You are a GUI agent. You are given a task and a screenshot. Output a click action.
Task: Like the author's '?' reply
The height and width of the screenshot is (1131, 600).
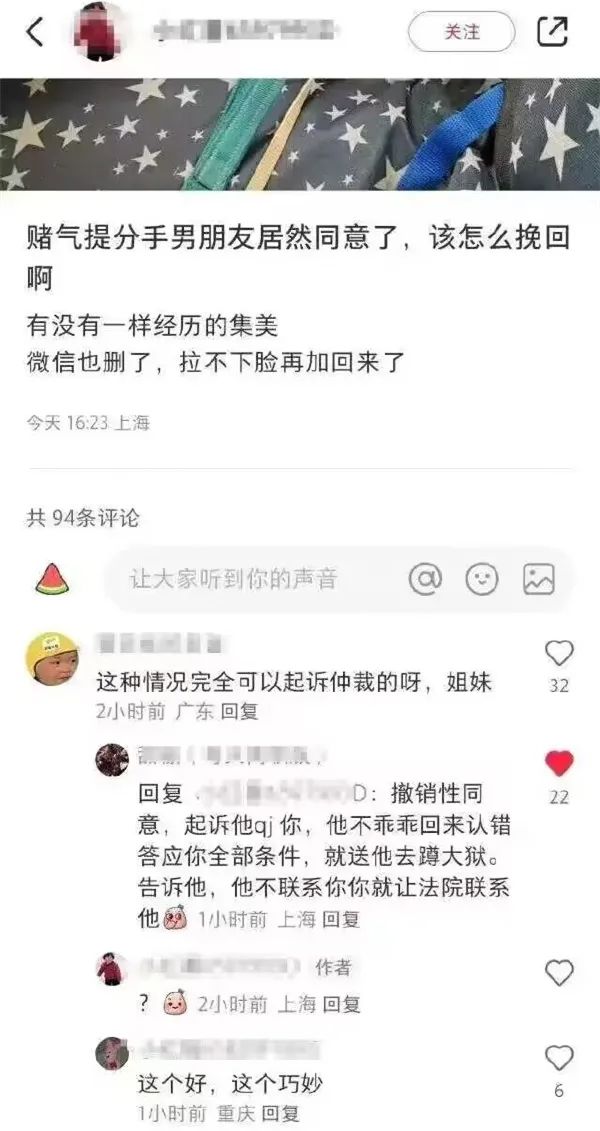tap(559, 971)
